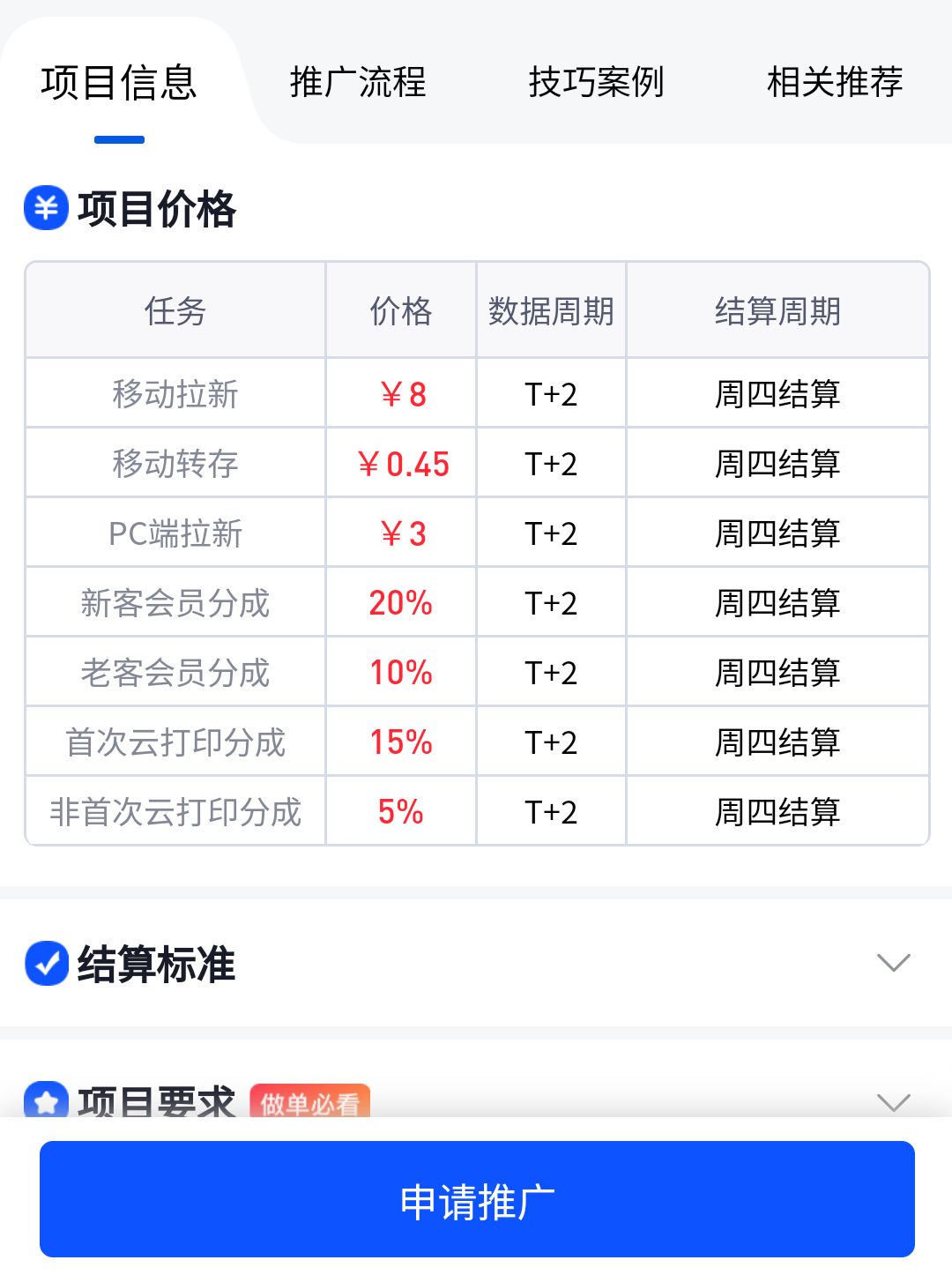
Task: Open the 技巧案例 tab
Action: [x=597, y=82]
